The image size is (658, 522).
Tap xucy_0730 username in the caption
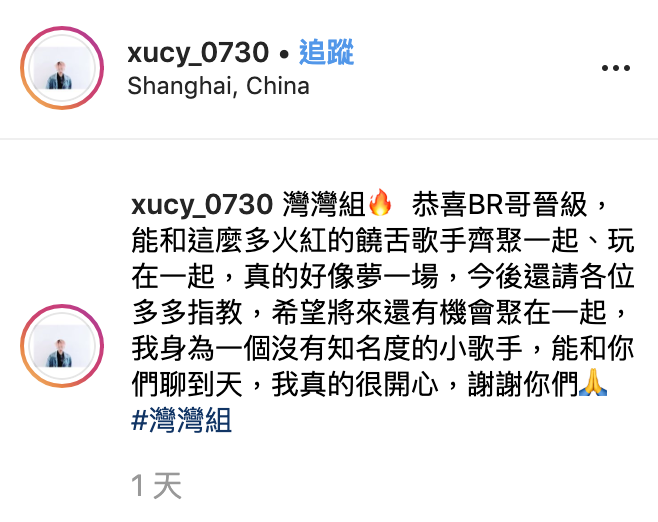click(x=201, y=204)
